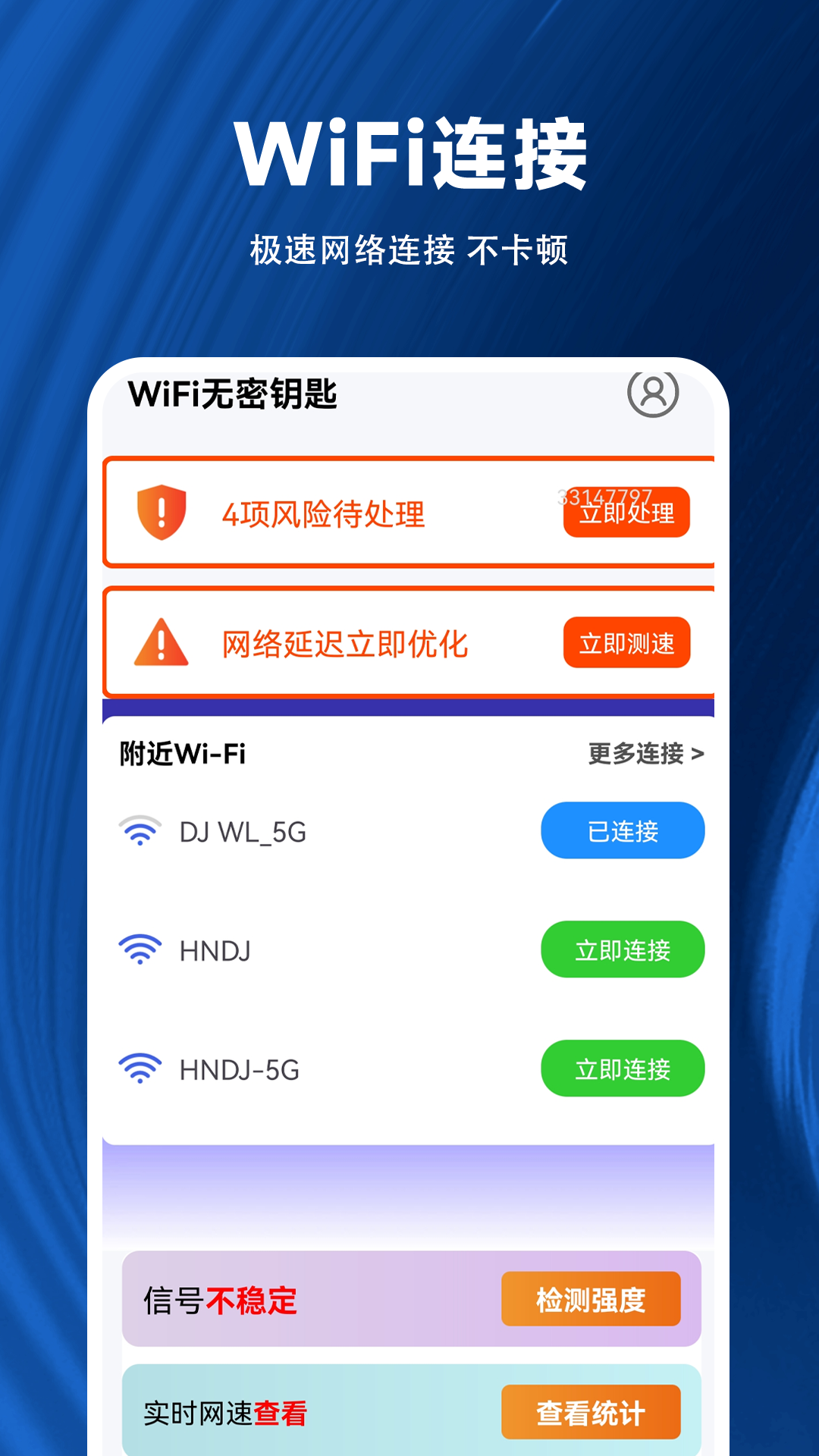Toggle connection for HNDJ via 立即连接
Image resolution: width=819 pixels, height=1456 pixels.
point(622,949)
